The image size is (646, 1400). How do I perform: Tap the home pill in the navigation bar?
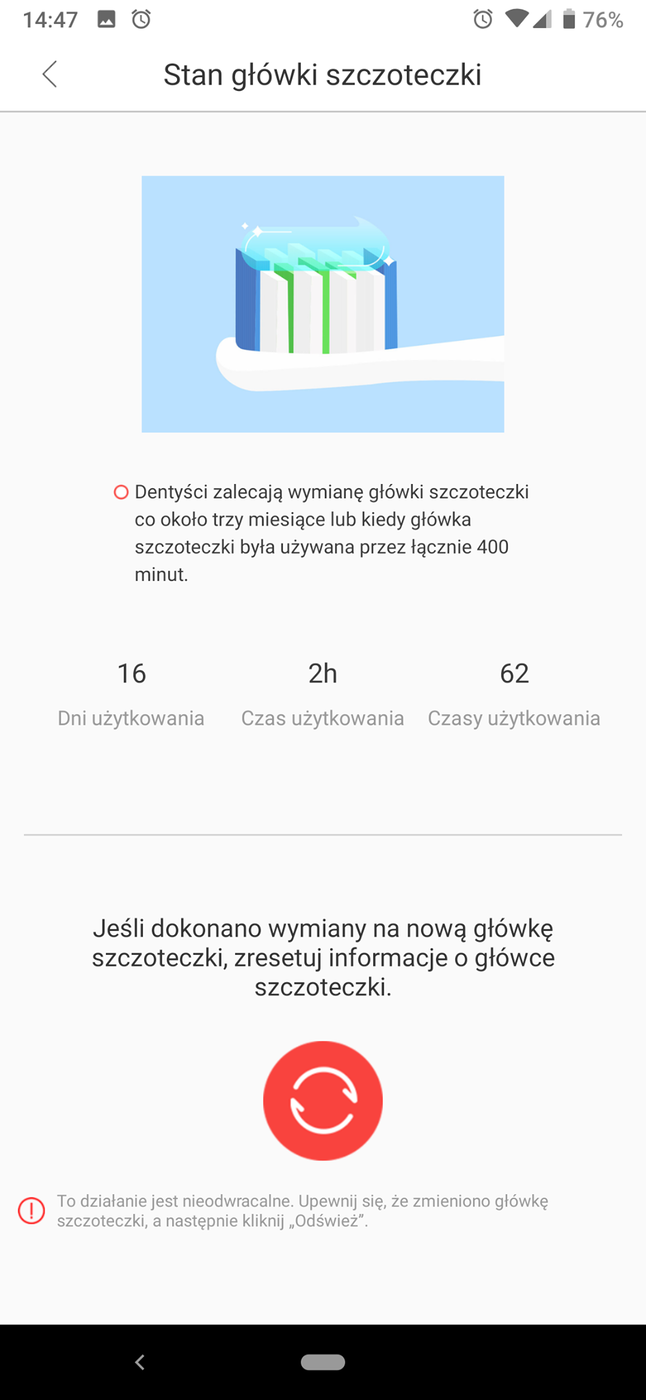tap(322, 1362)
